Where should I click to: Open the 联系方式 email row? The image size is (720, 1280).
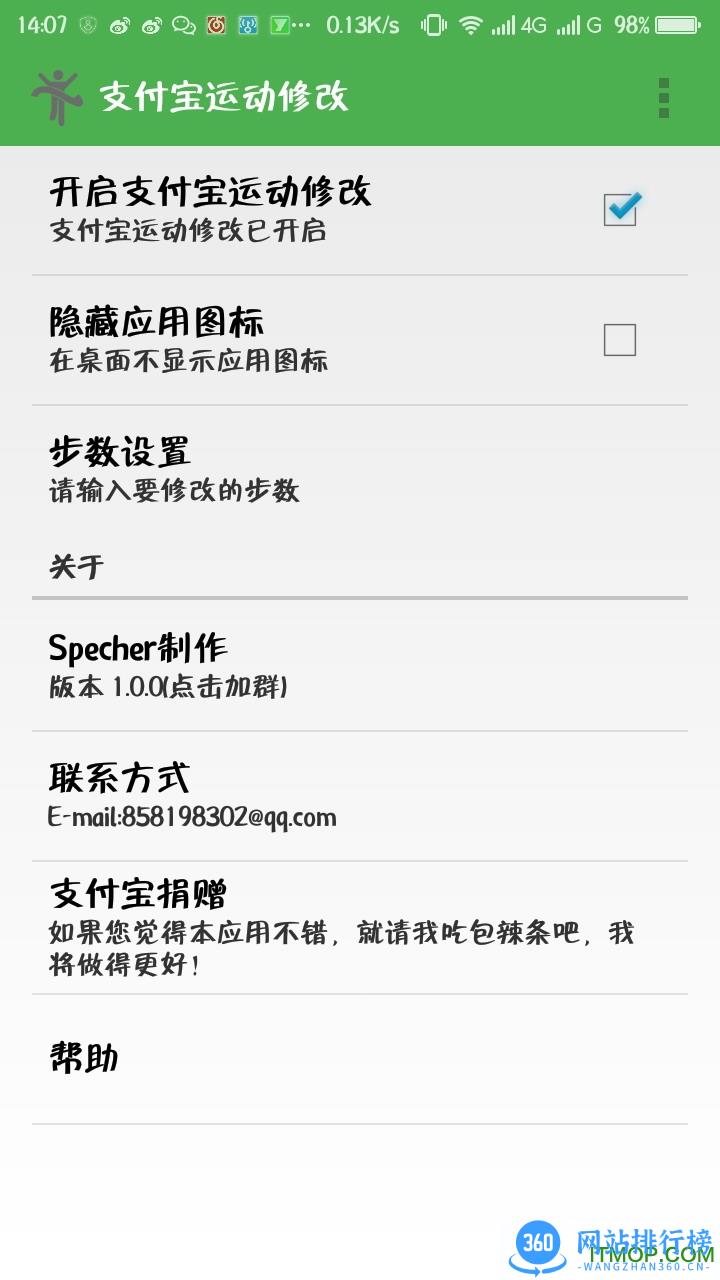pos(360,796)
